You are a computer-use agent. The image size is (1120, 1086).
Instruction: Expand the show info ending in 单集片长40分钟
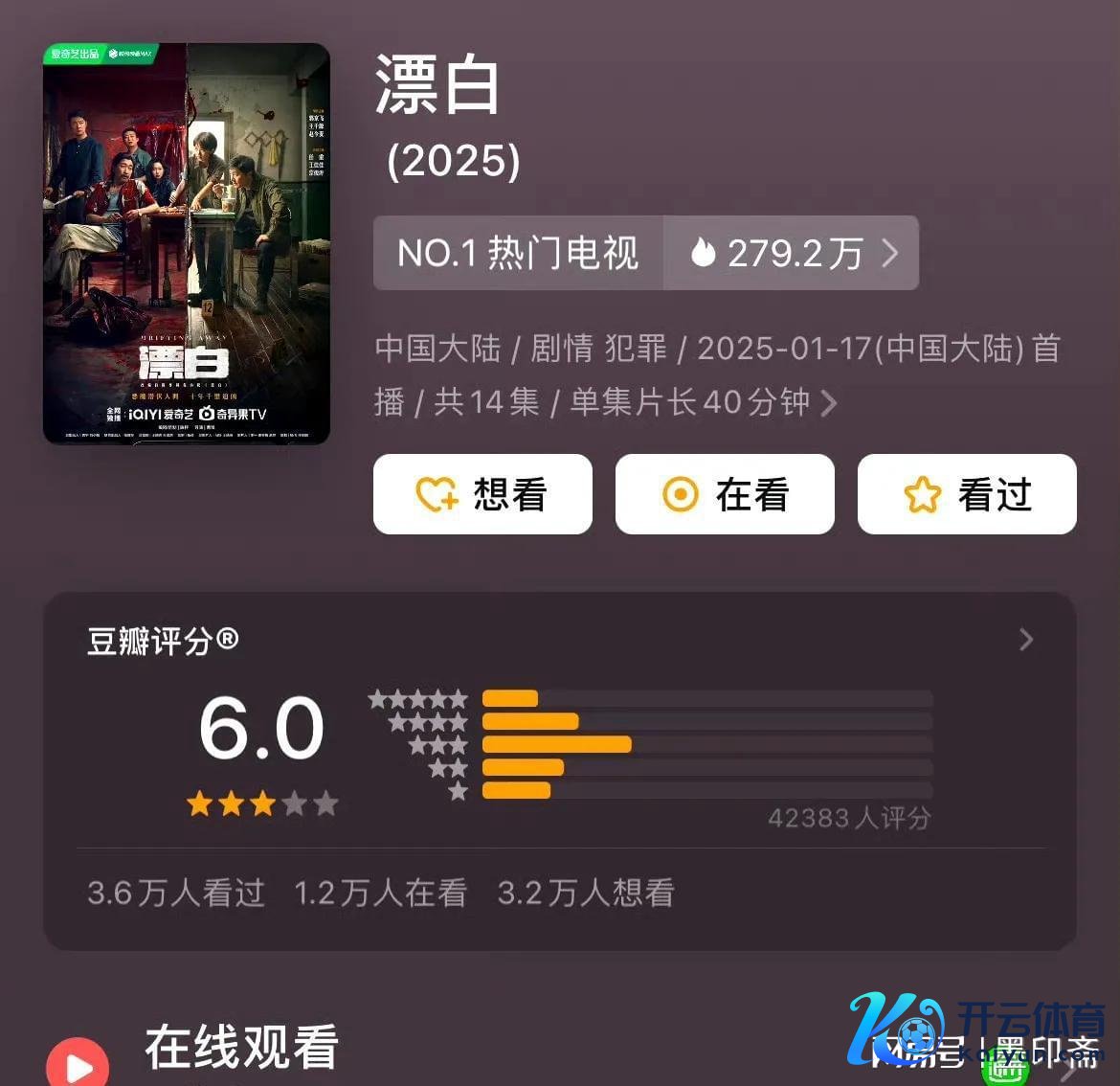coord(828,402)
